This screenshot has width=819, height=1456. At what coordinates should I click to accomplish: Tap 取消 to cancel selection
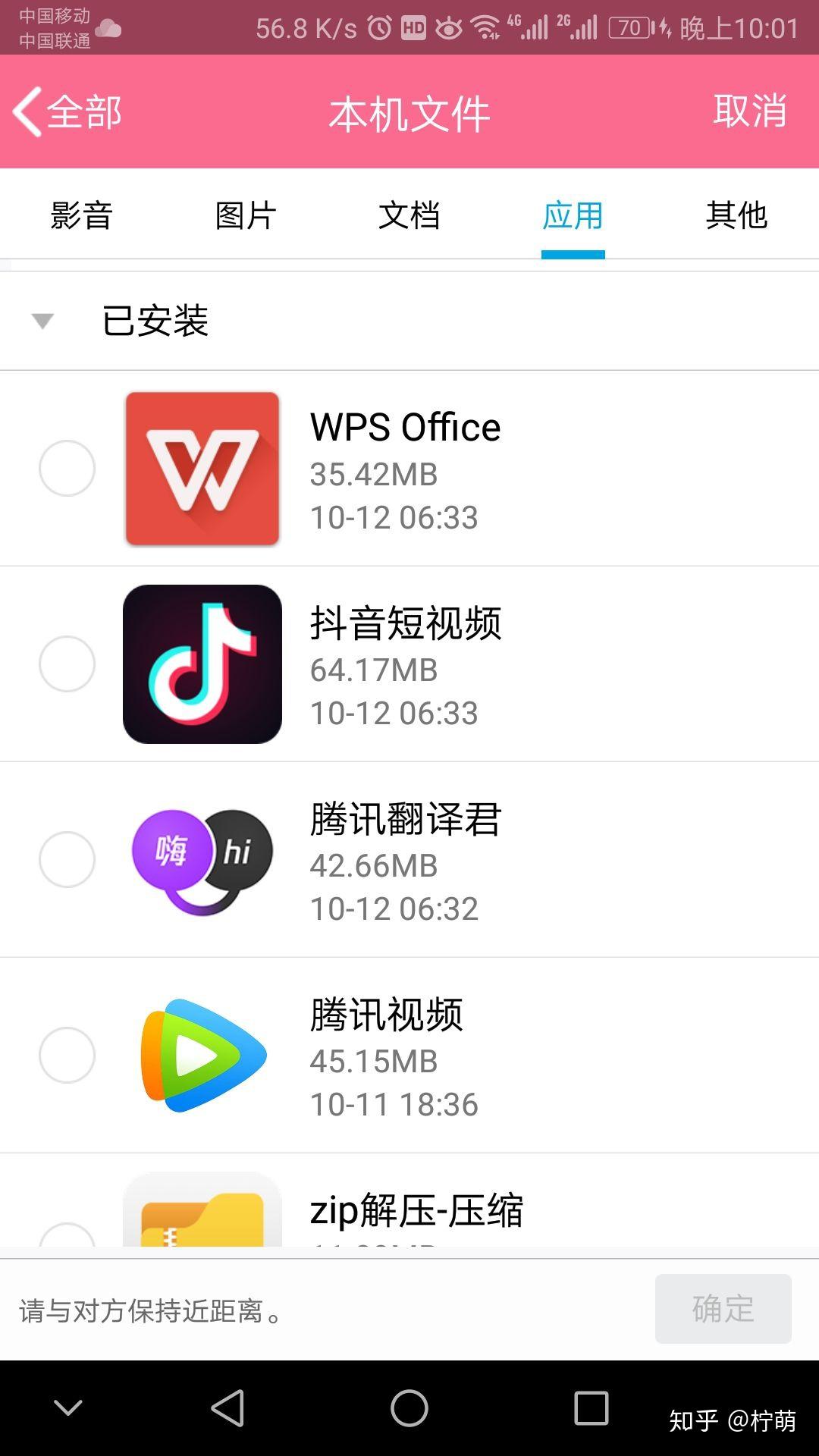pos(749,111)
